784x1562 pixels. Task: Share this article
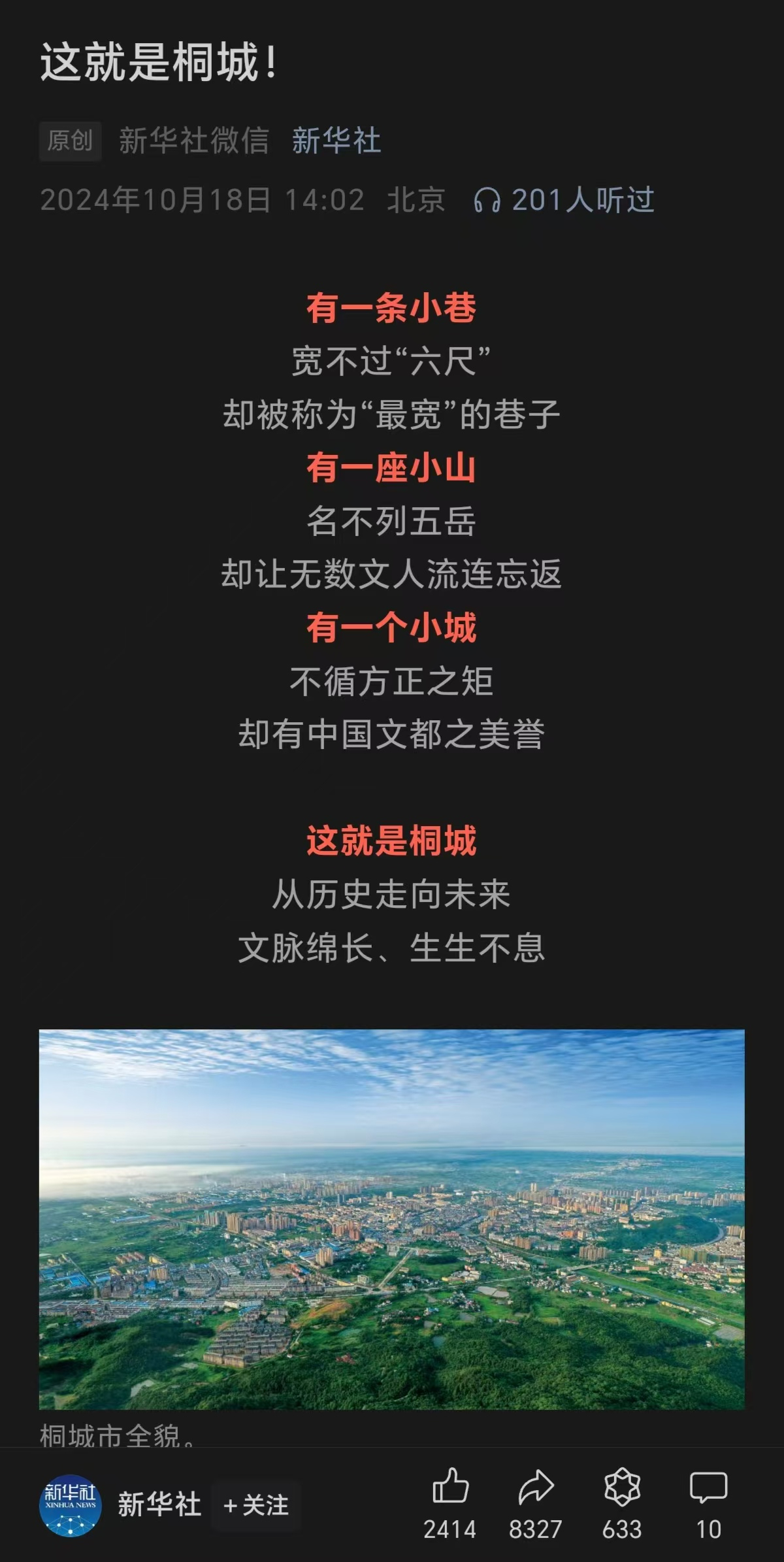point(536,1488)
